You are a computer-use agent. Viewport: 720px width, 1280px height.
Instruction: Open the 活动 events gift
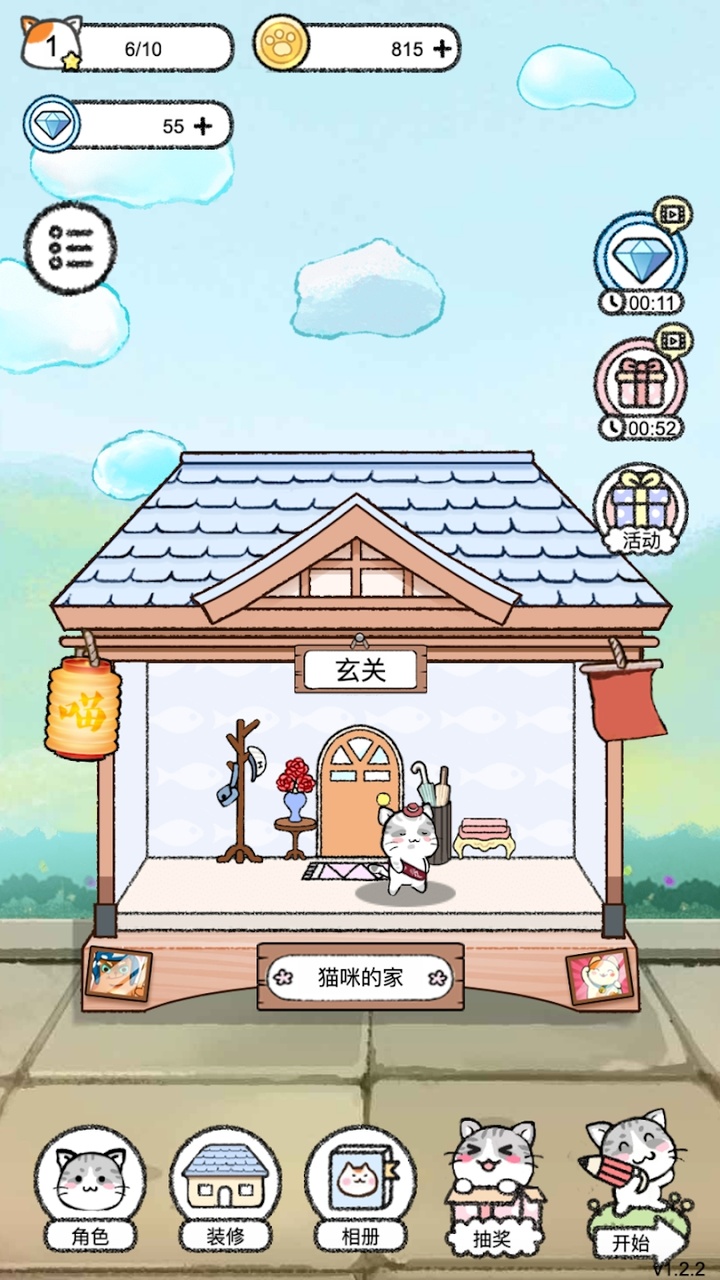click(x=640, y=510)
